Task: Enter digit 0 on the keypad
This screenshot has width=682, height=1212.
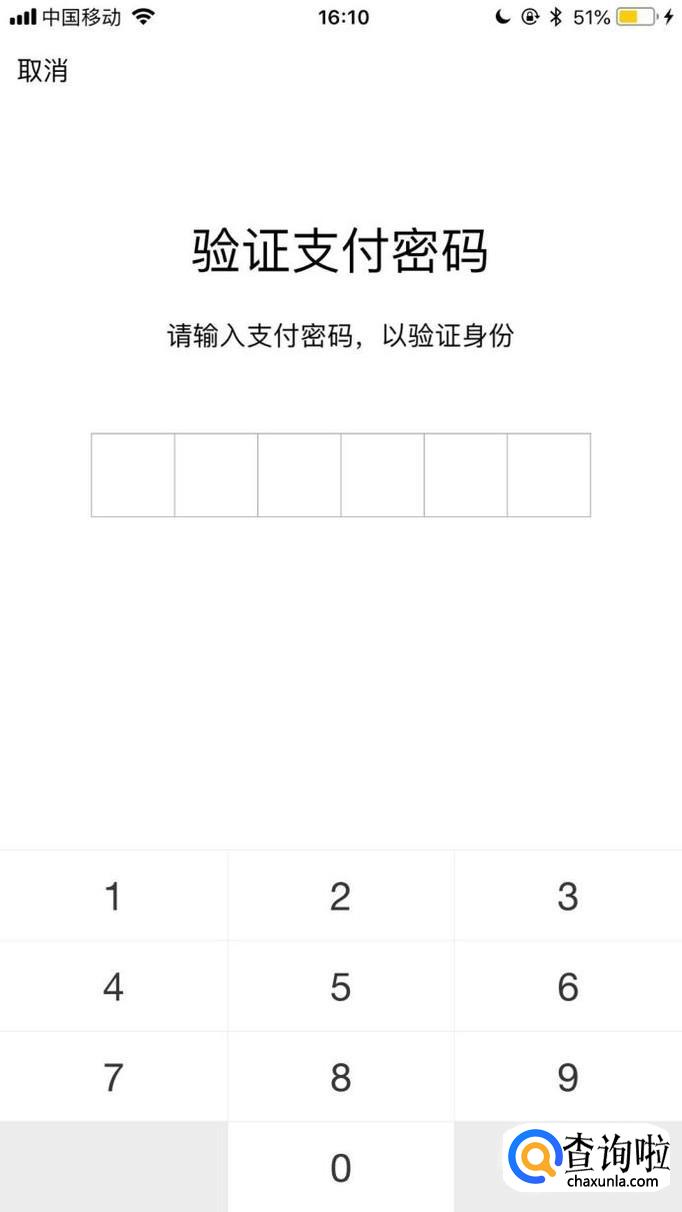Action: (x=340, y=1167)
